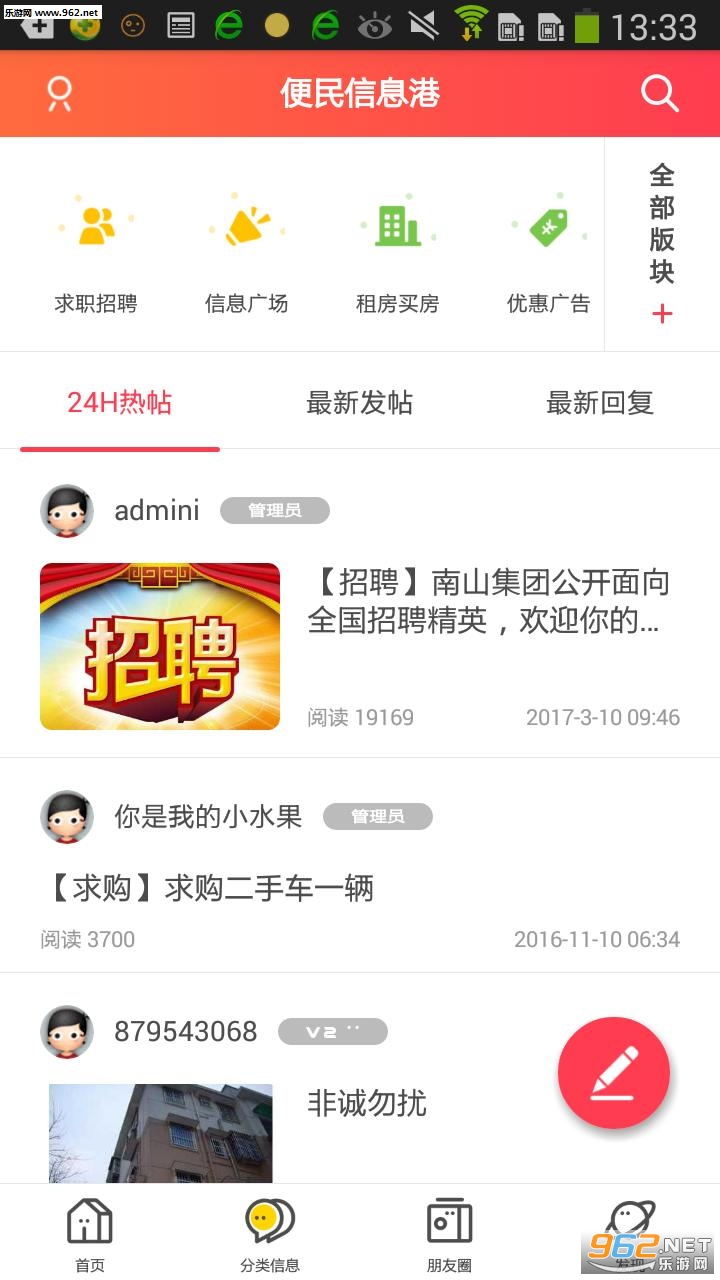Switch to the 24H热帖 tab
Screen dimensions: 720x1280
coord(120,403)
